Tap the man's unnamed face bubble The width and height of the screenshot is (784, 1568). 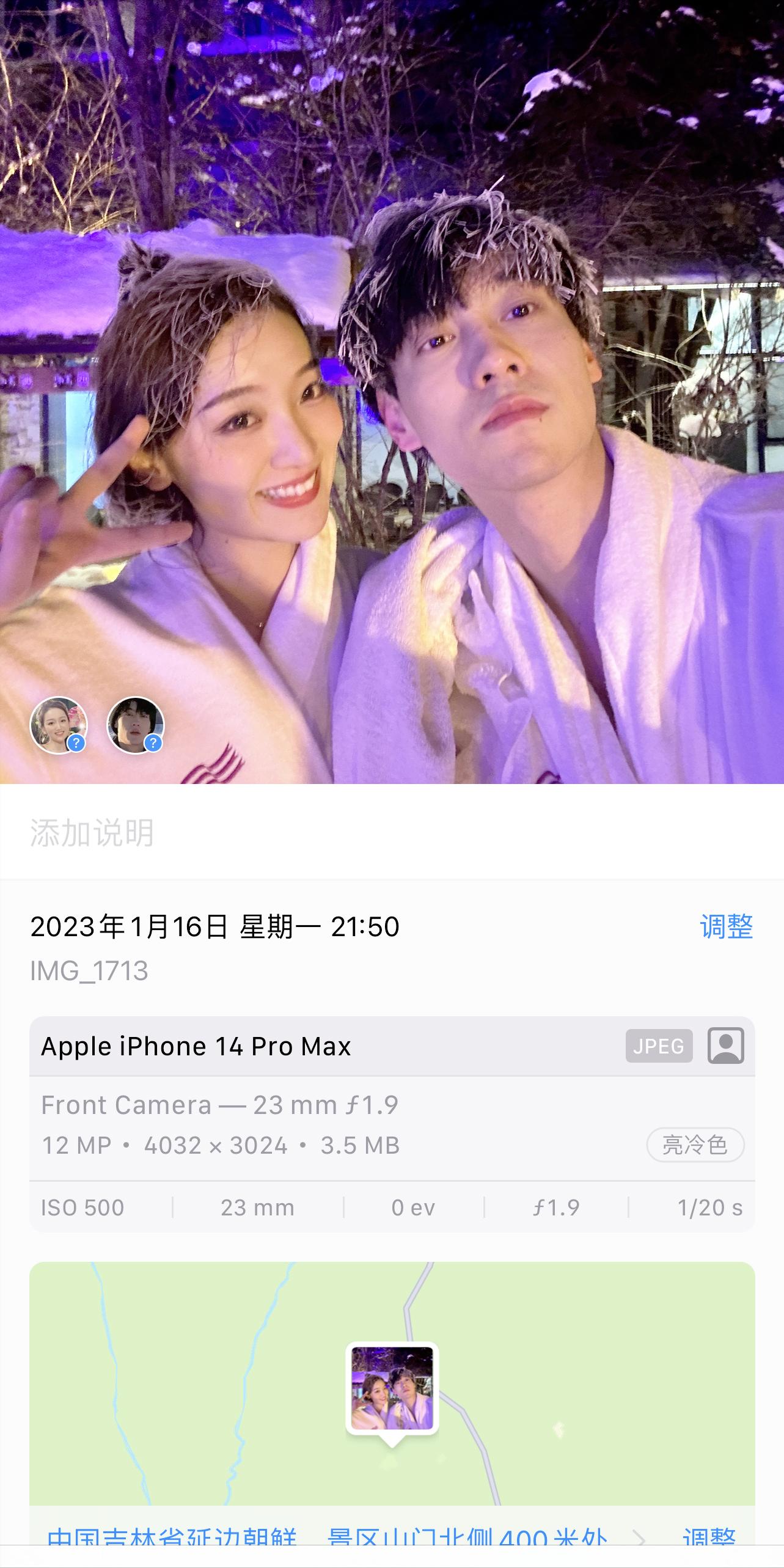pos(135,725)
